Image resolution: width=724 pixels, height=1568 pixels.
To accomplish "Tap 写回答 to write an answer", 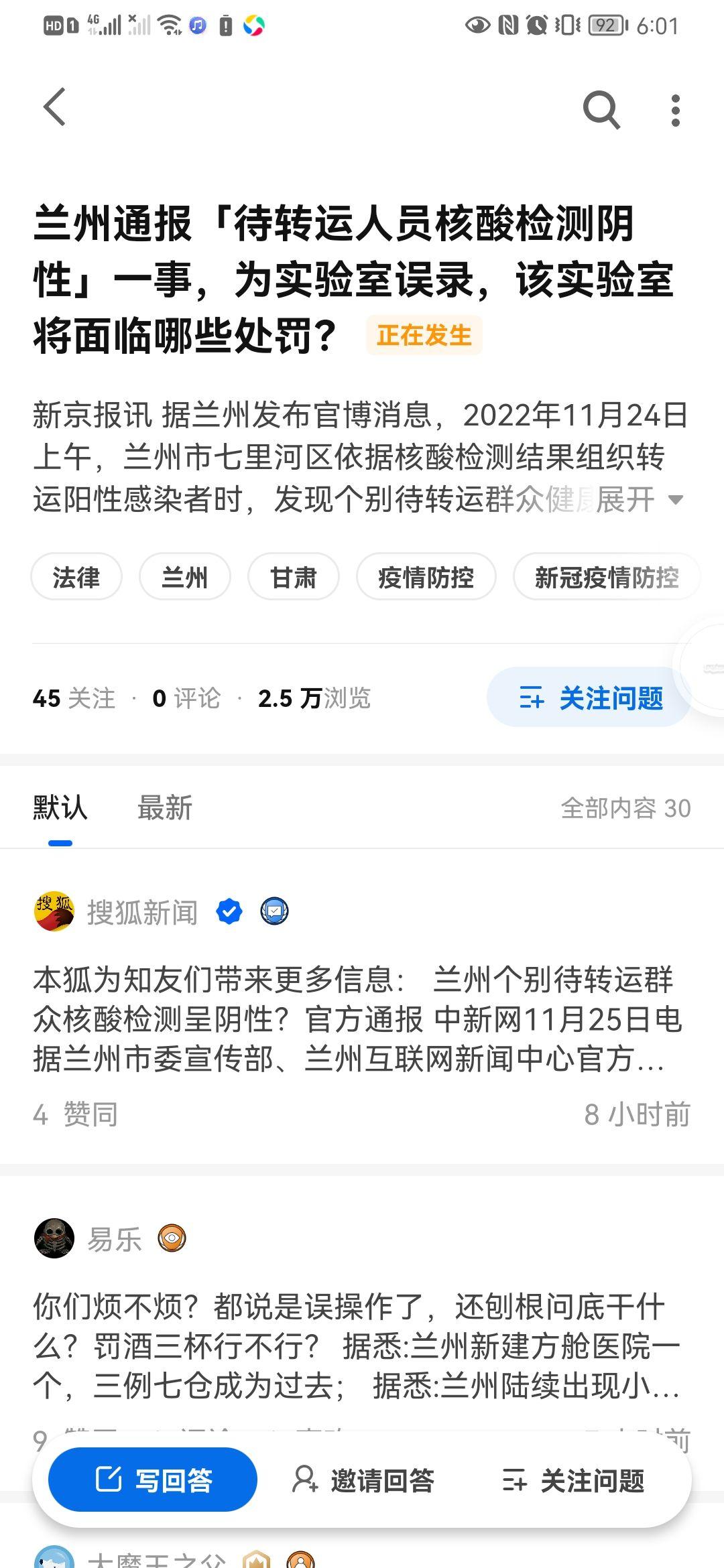I will point(153,1480).
